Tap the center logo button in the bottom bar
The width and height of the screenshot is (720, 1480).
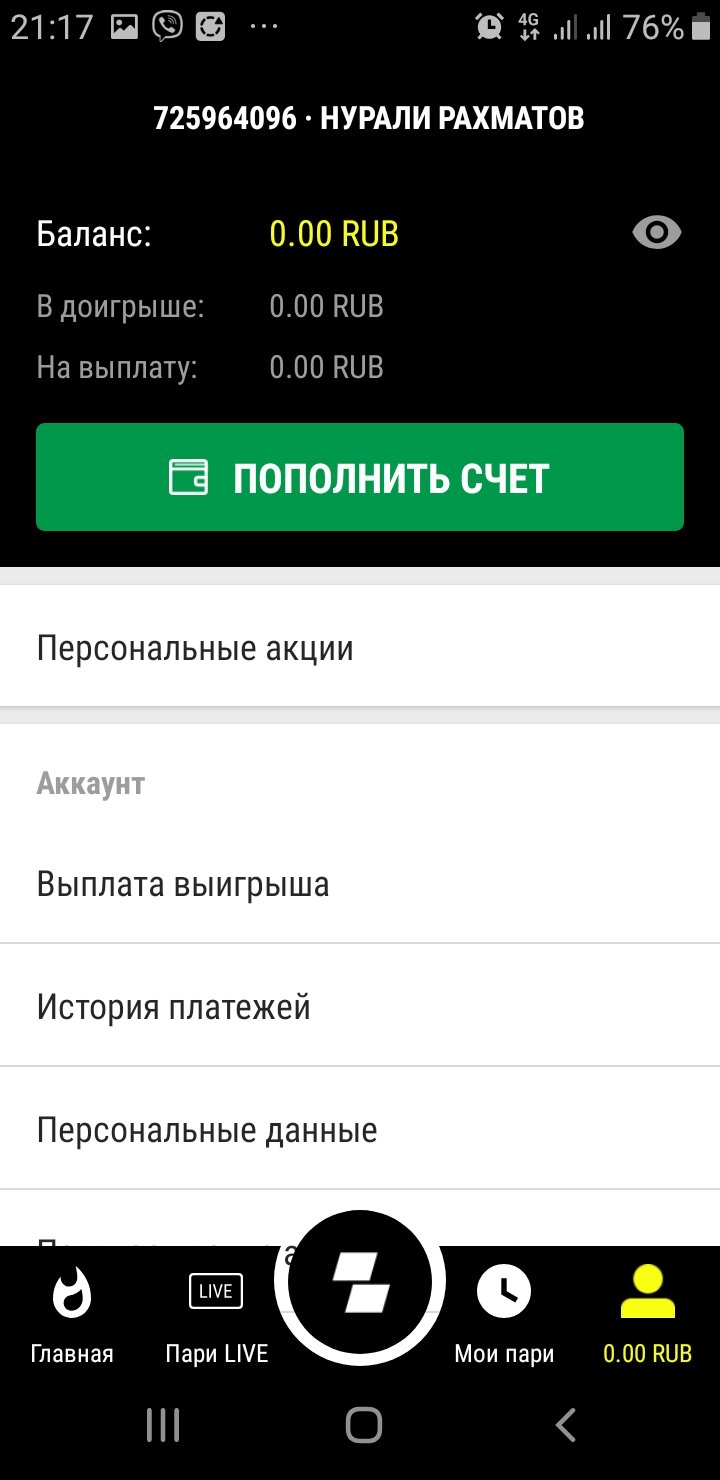pyautogui.click(x=360, y=1282)
